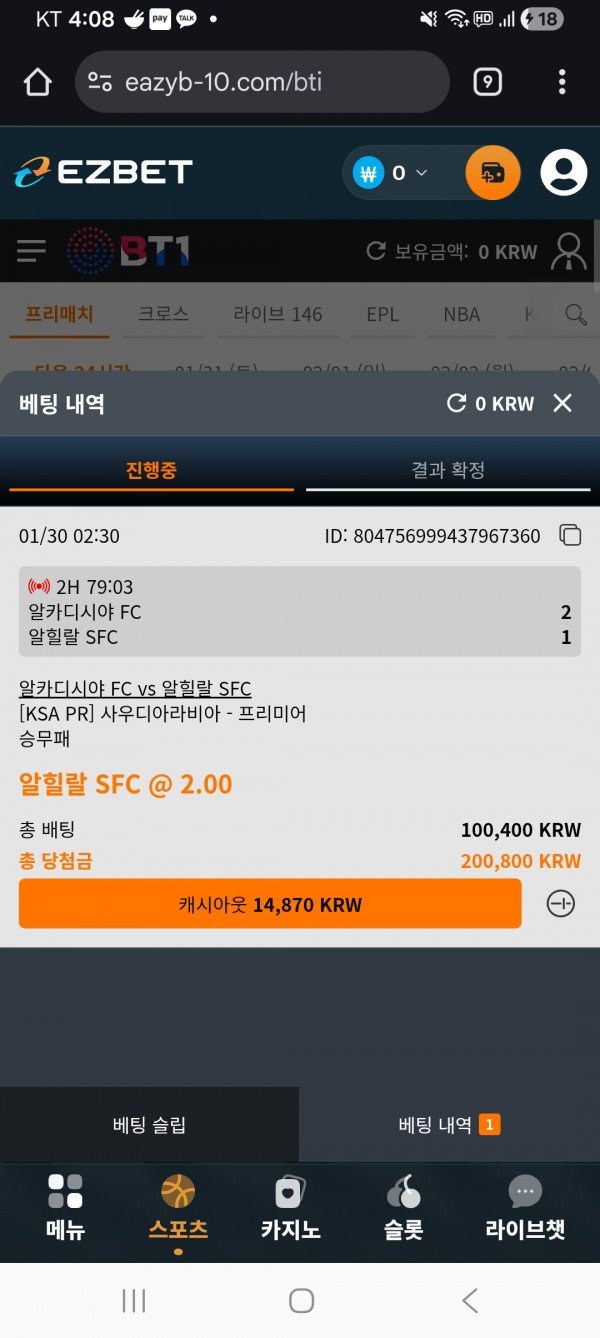Tap the system back button
Screen dimensions: 600x1338
pyautogui.click(x=469, y=1300)
